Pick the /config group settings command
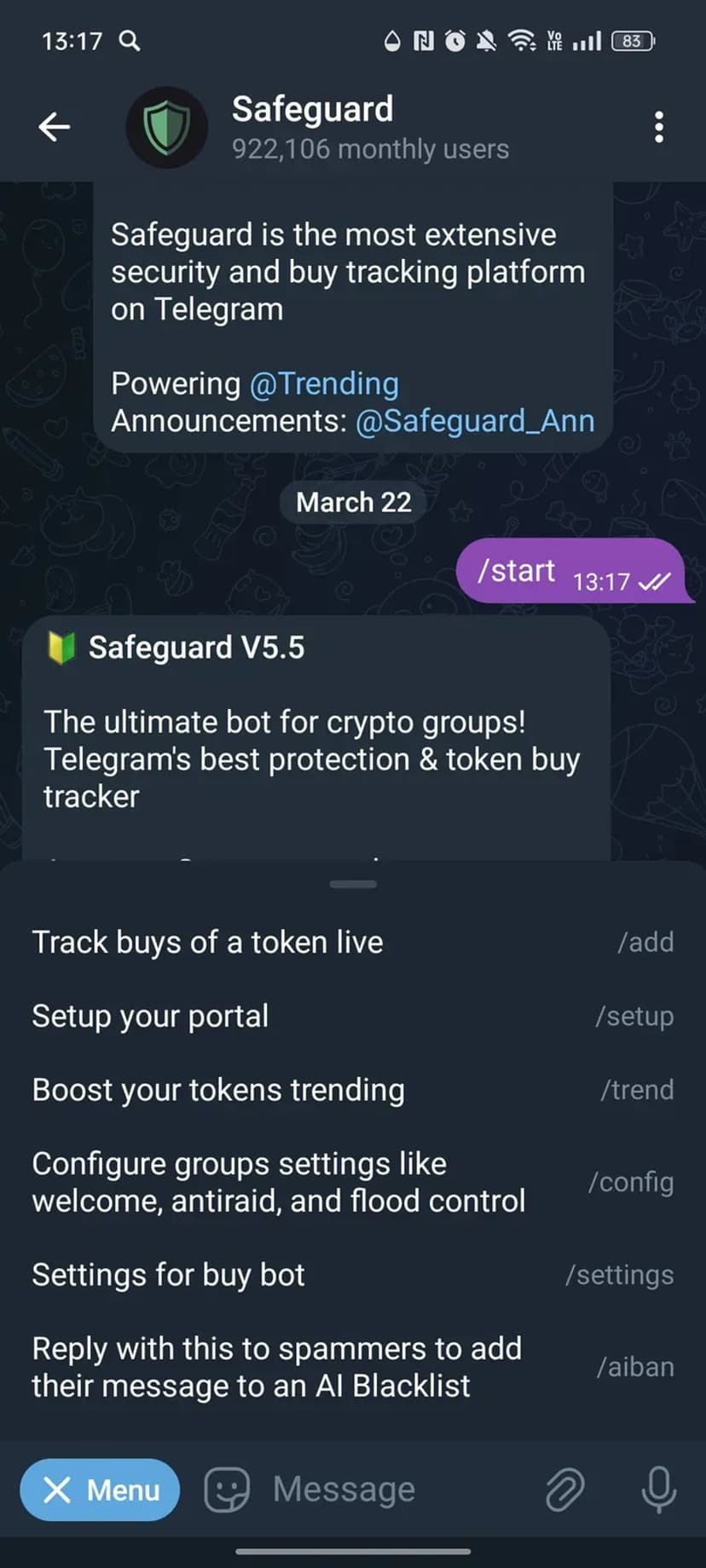The image size is (706, 1568). pyautogui.click(x=353, y=1182)
